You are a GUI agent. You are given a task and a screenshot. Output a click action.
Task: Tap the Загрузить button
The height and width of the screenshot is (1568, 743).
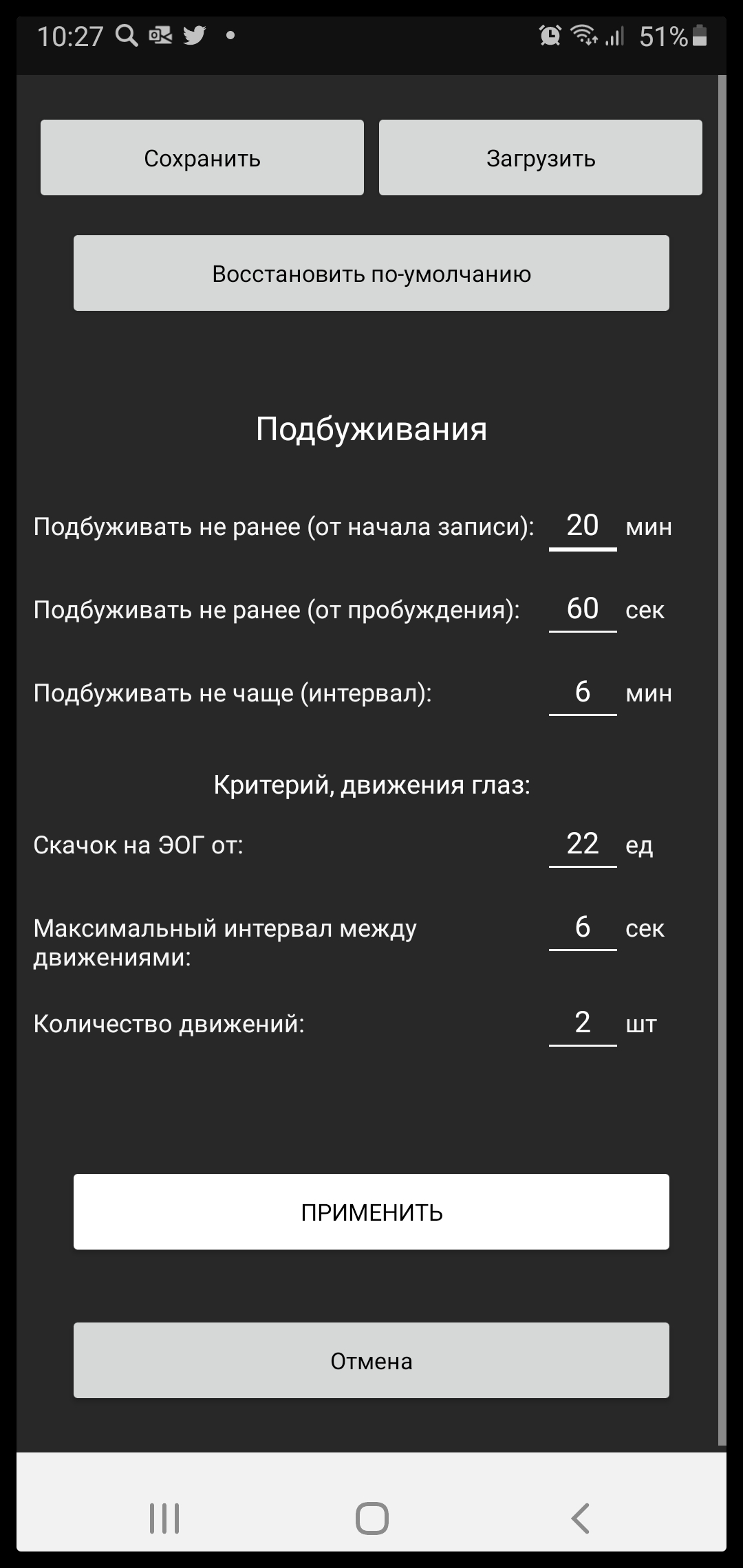pyautogui.click(x=540, y=157)
